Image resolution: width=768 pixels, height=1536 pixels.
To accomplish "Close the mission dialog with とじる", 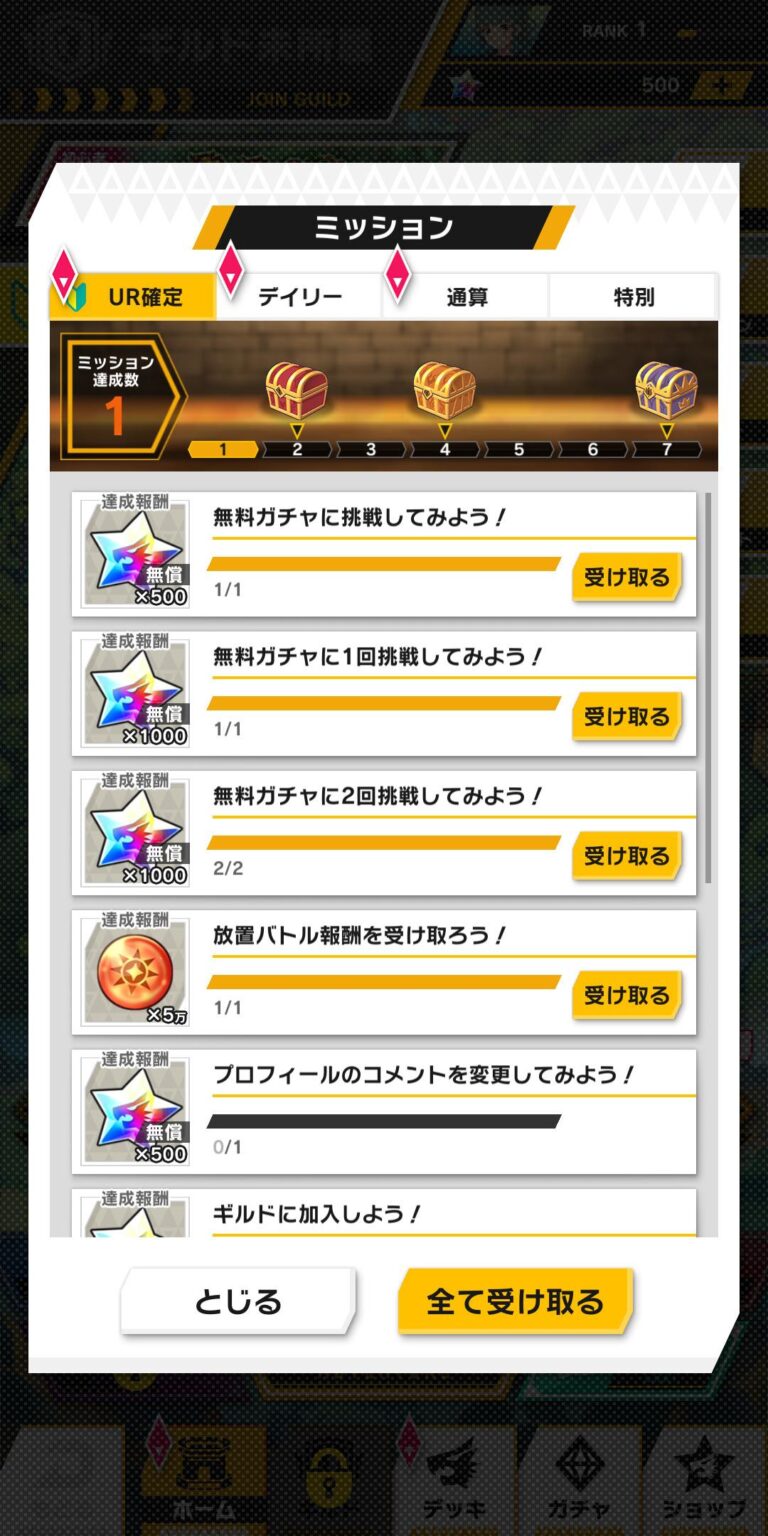I will tap(238, 1301).
